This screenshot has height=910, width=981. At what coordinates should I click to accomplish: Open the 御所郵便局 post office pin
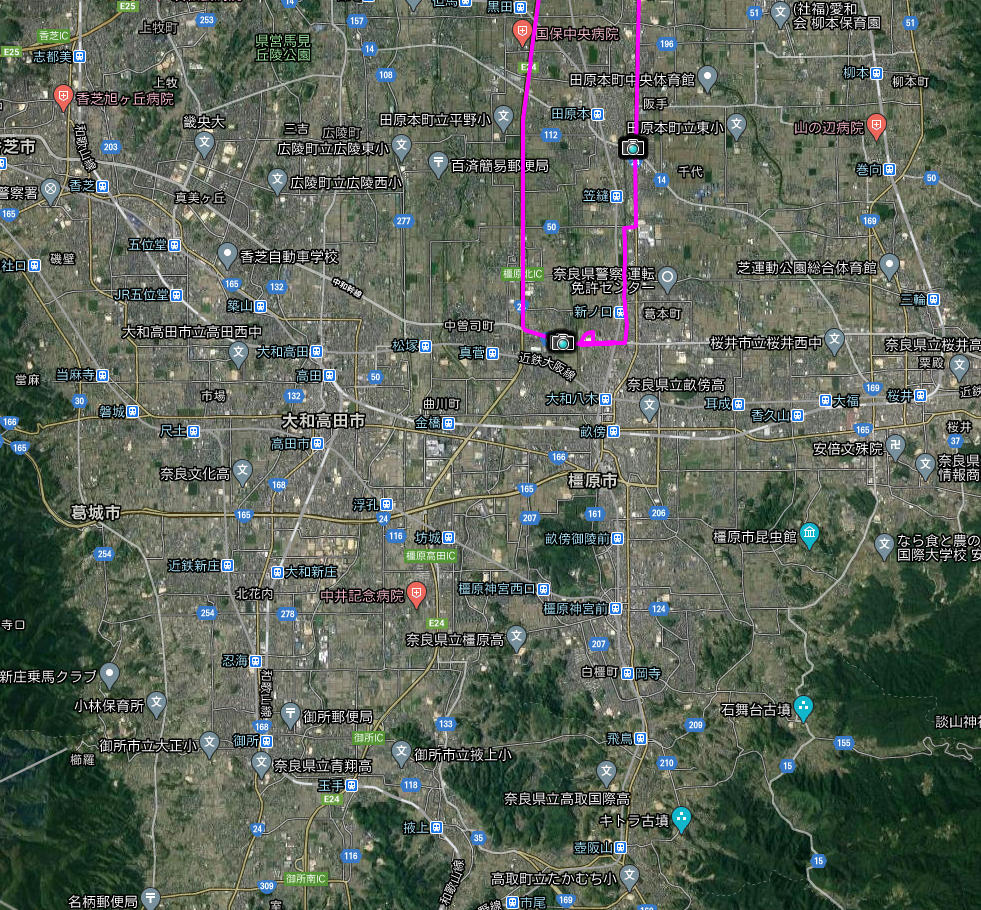click(x=290, y=714)
